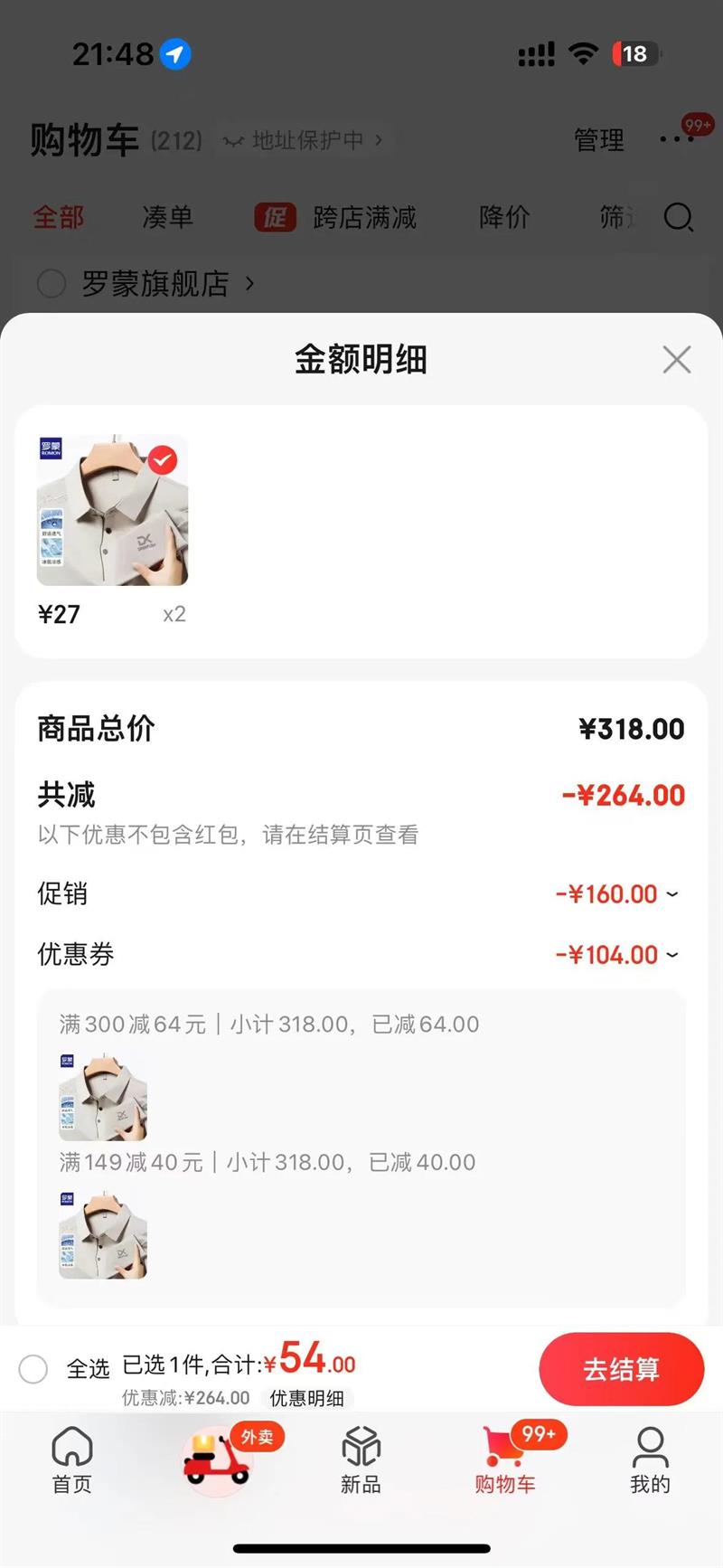This screenshot has height=1568, width=723.
Task: Switch to the 新品 tab
Action: click(x=361, y=1459)
